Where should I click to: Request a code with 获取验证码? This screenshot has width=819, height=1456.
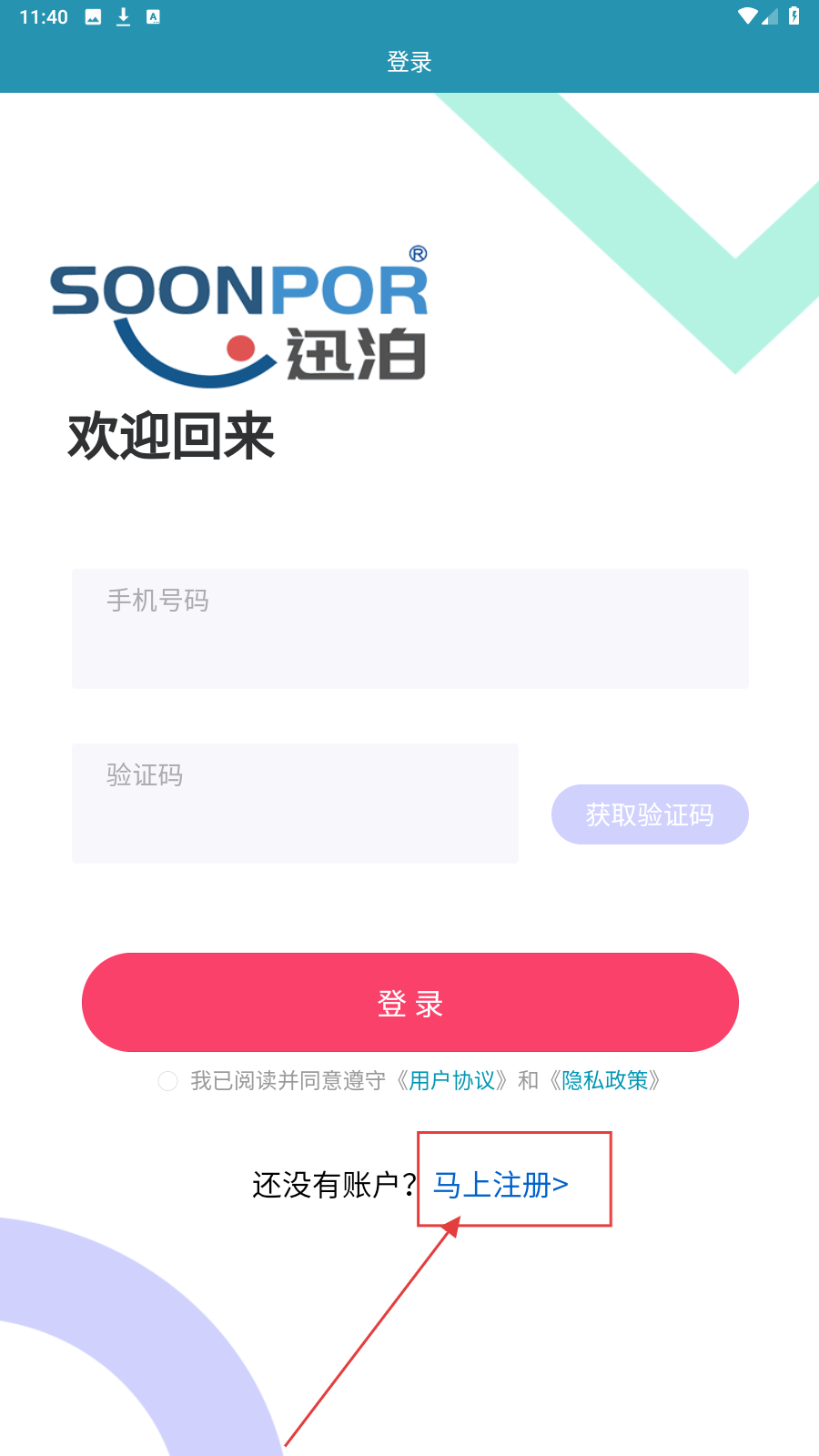click(650, 814)
